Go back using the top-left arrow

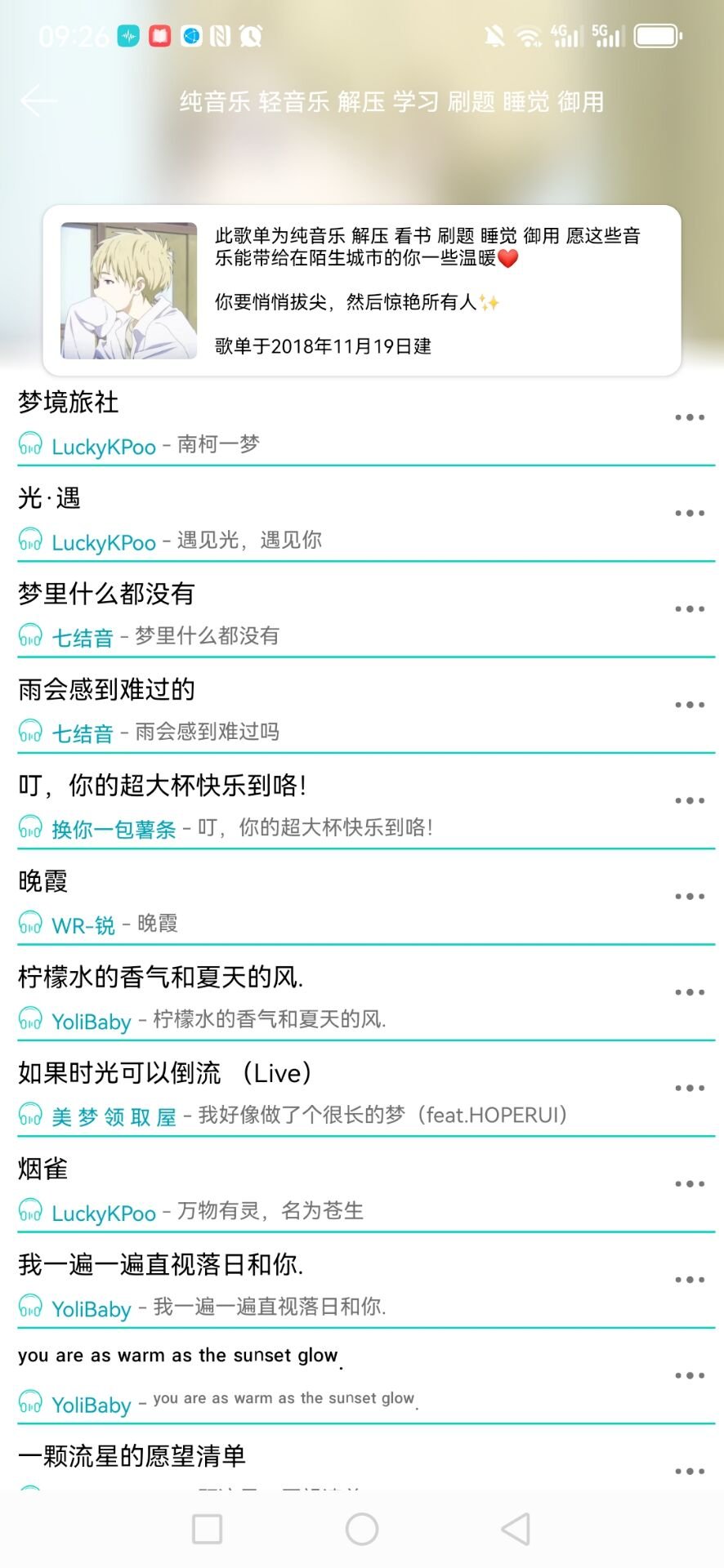click(x=38, y=101)
